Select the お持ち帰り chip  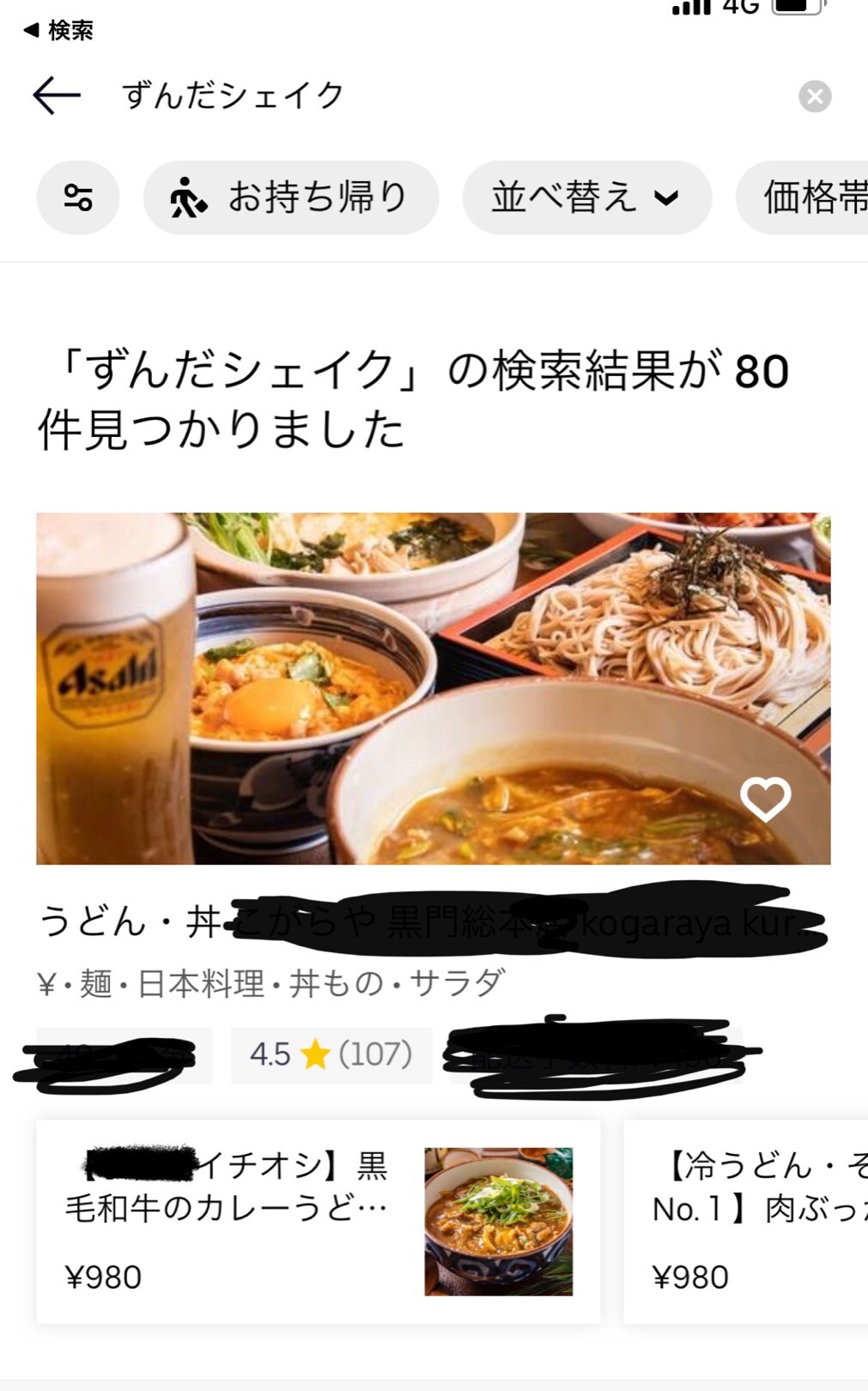[291, 197]
